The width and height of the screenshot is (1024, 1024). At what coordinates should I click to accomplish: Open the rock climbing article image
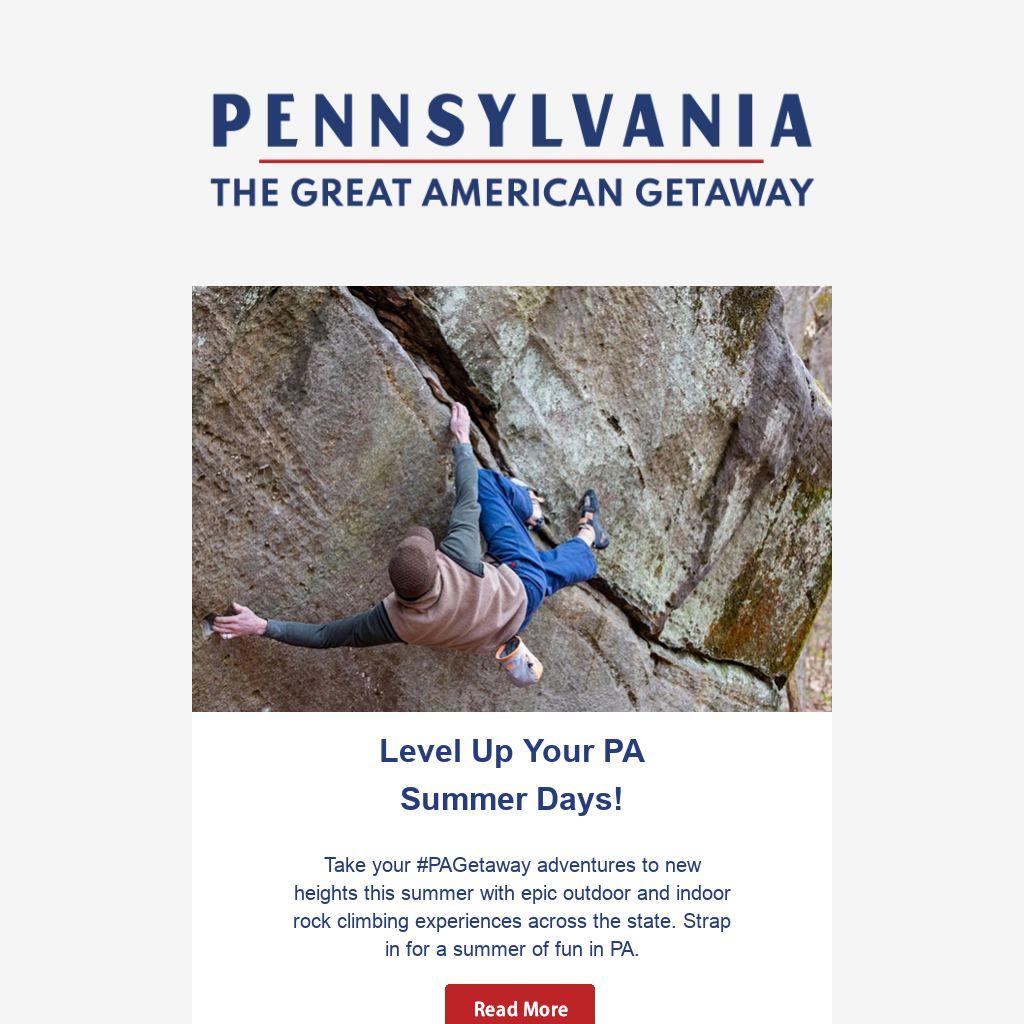pyautogui.click(x=511, y=498)
